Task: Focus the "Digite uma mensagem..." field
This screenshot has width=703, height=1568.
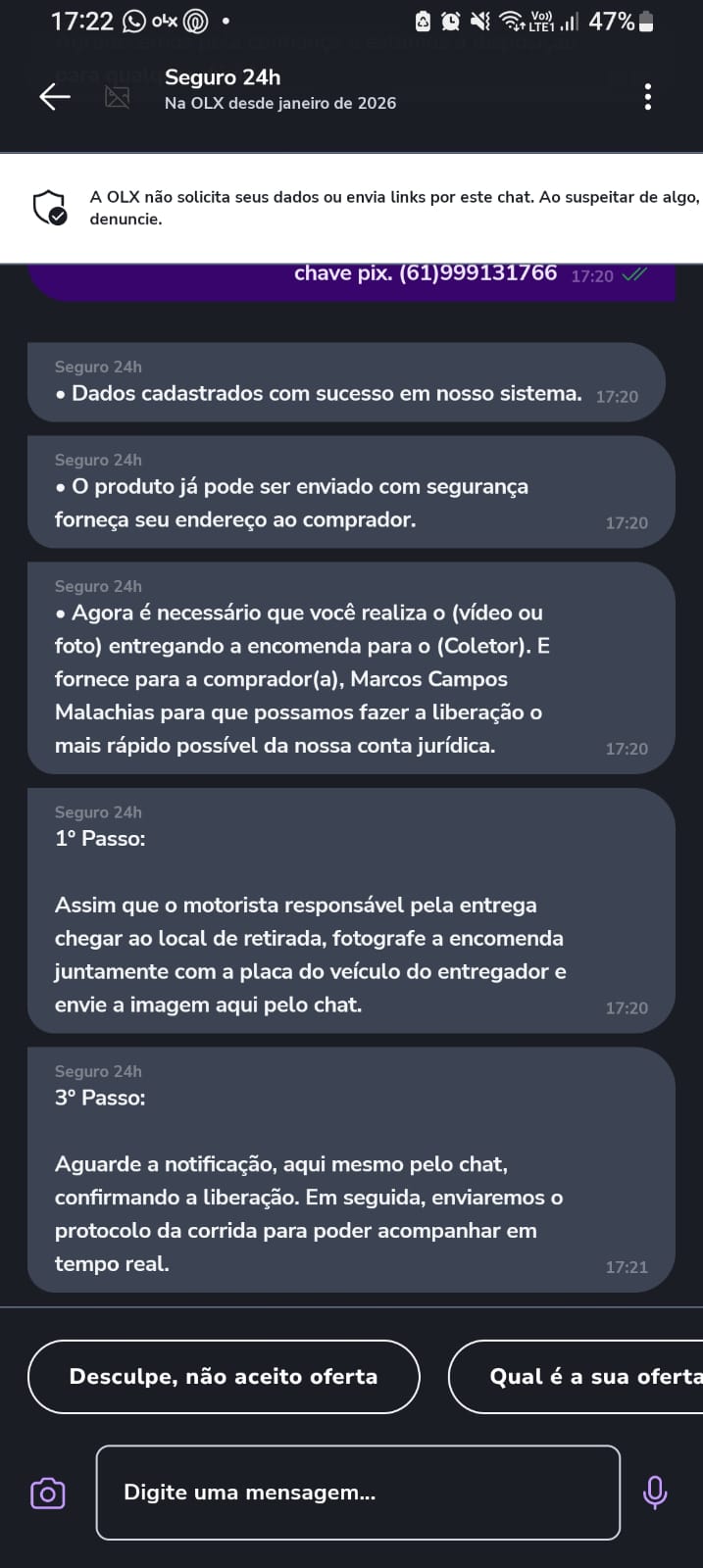Action: point(358,1493)
